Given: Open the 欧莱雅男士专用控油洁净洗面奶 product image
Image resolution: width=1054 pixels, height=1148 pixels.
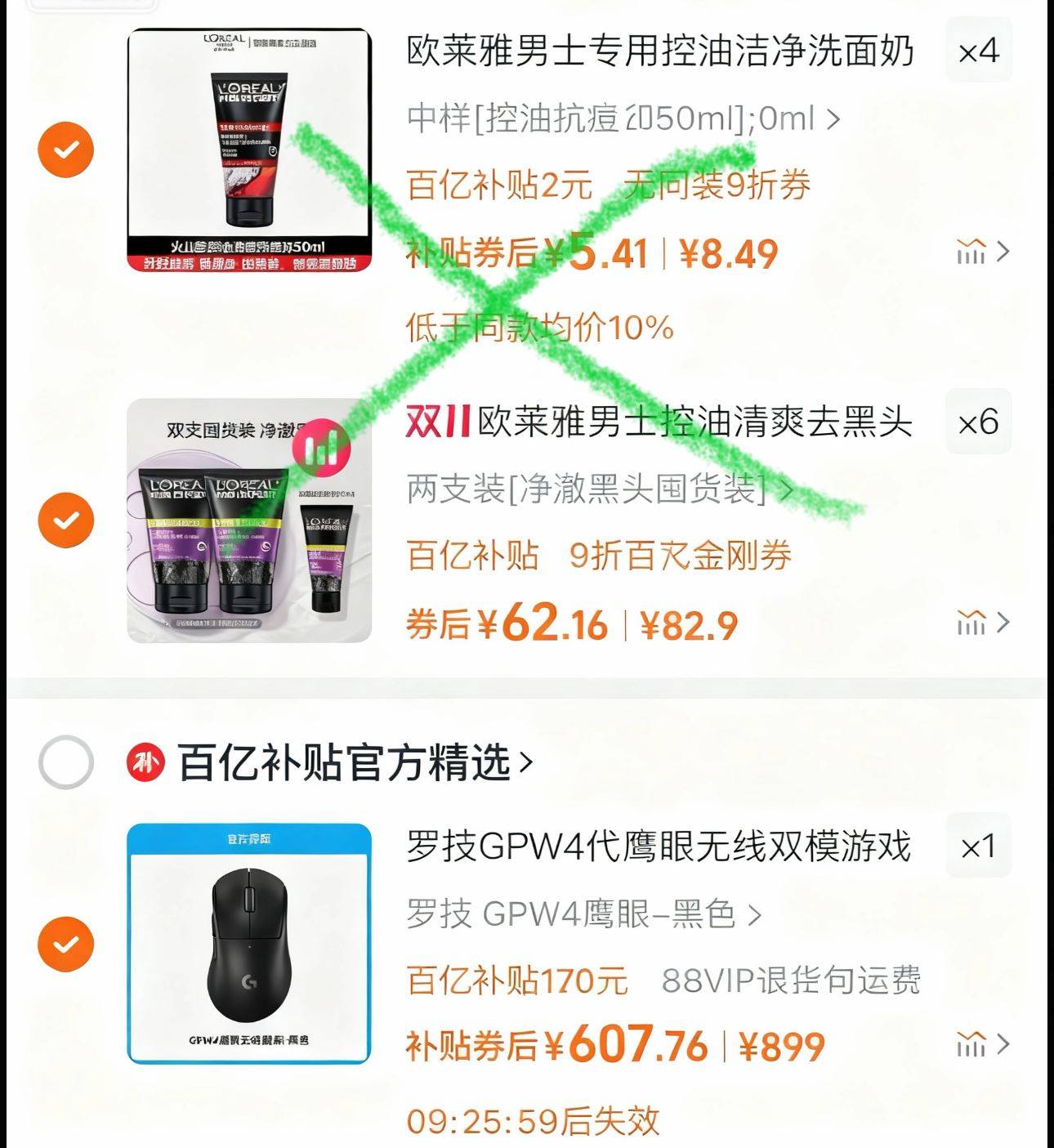Looking at the screenshot, I should (249, 150).
